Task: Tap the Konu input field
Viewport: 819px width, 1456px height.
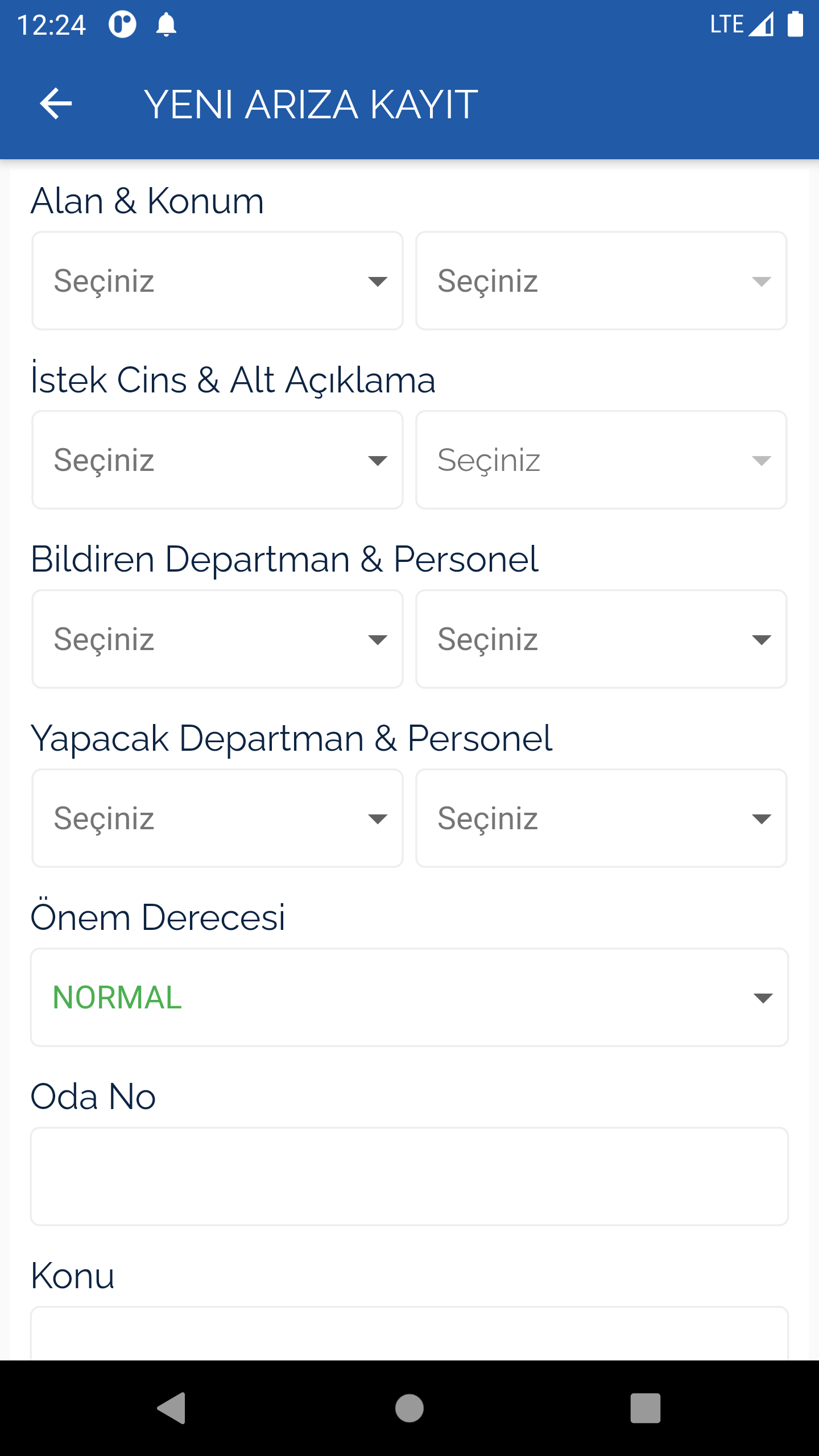Action: point(409,1333)
